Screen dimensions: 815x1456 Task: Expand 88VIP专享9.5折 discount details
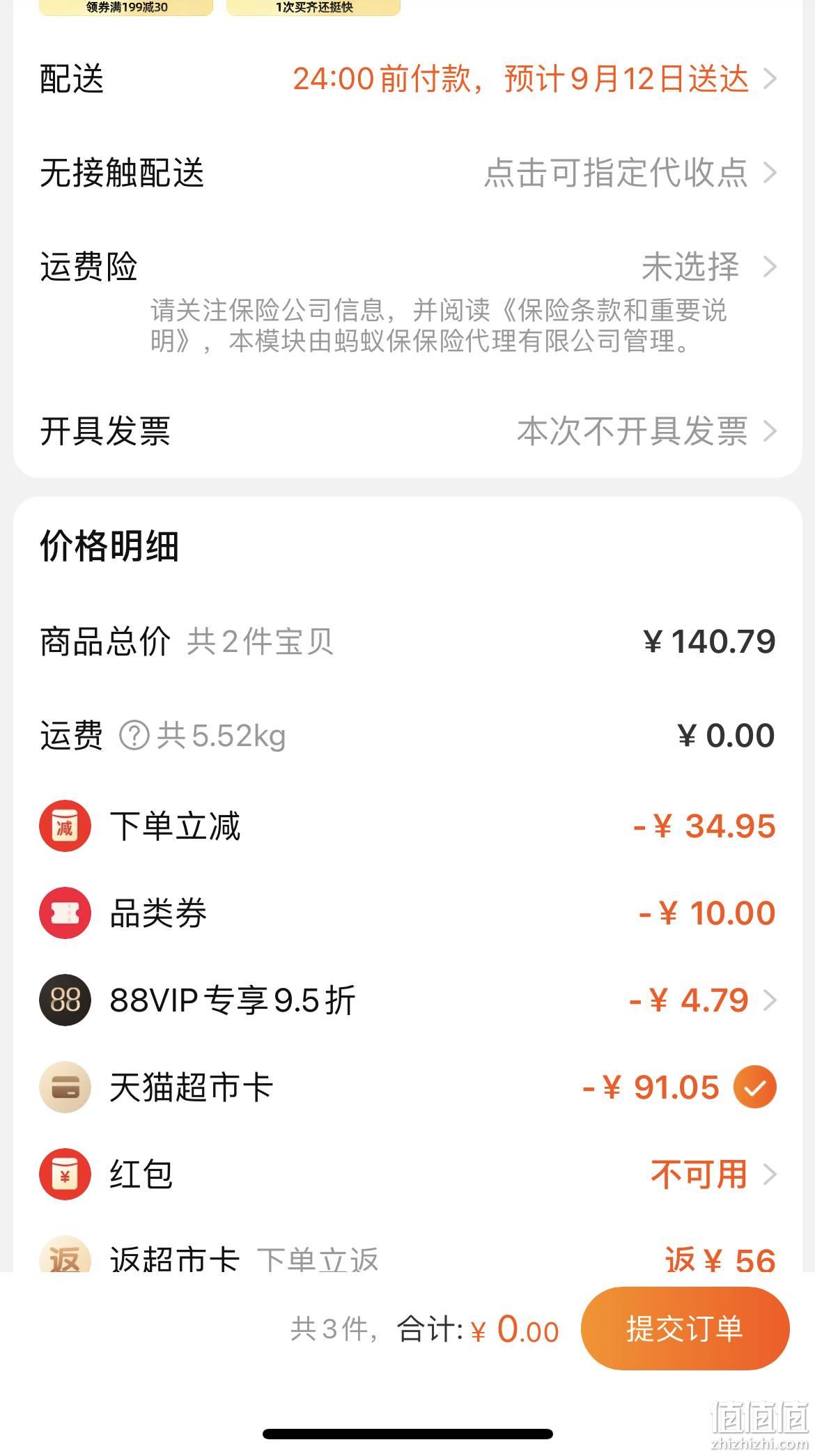point(407,1000)
